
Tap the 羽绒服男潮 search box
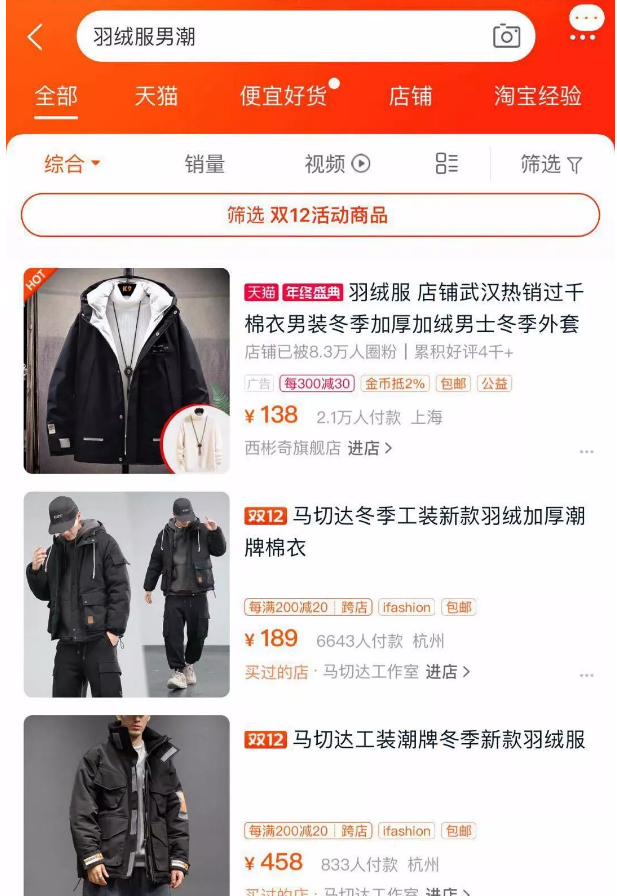[x=280, y=37]
